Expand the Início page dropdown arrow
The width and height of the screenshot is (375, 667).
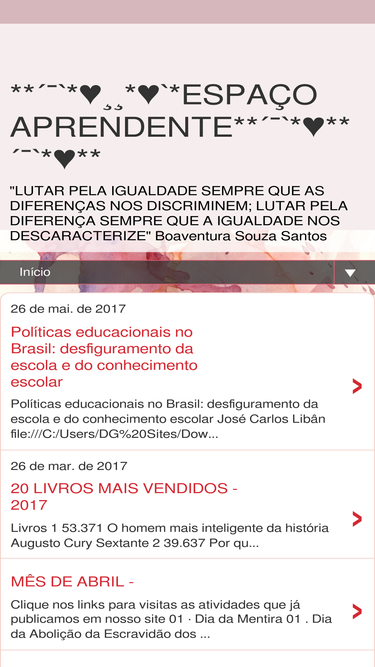(x=350, y=273)
